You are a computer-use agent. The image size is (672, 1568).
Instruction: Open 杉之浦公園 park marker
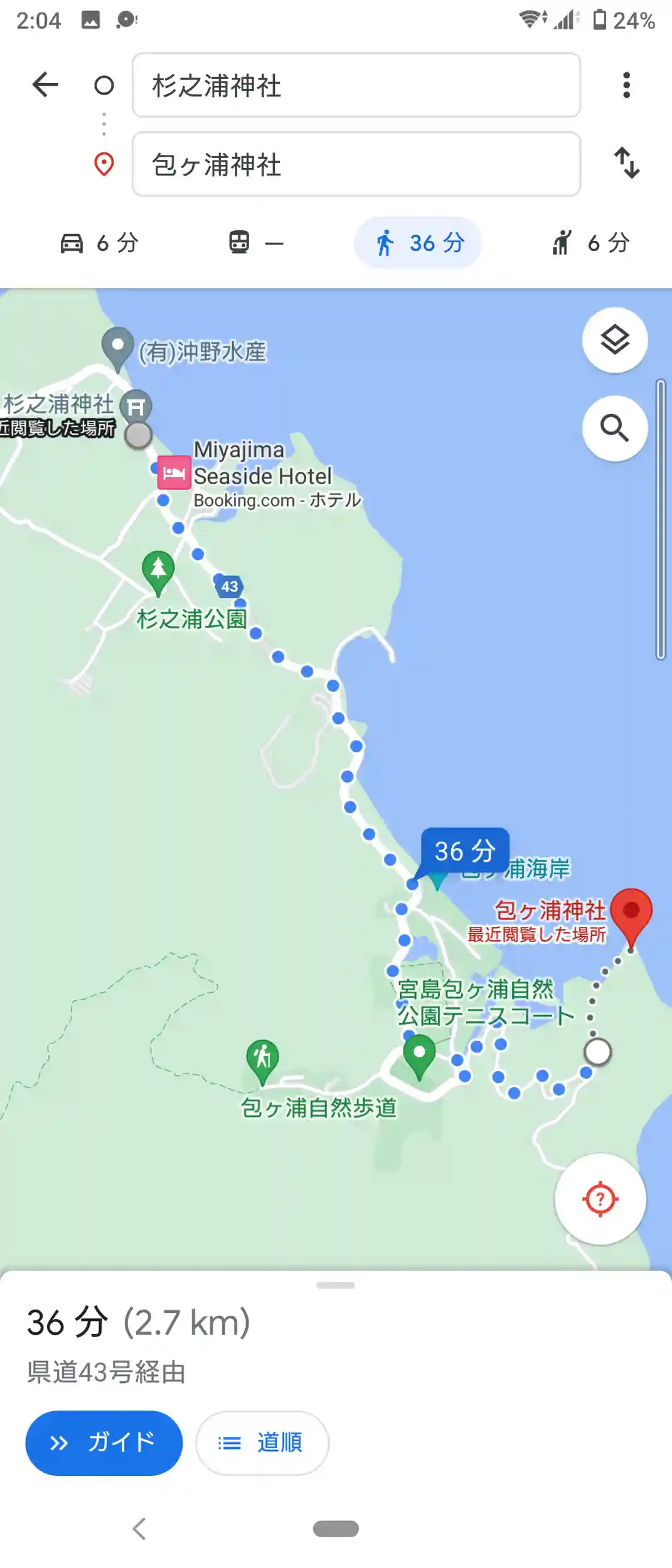click(158, 571)
